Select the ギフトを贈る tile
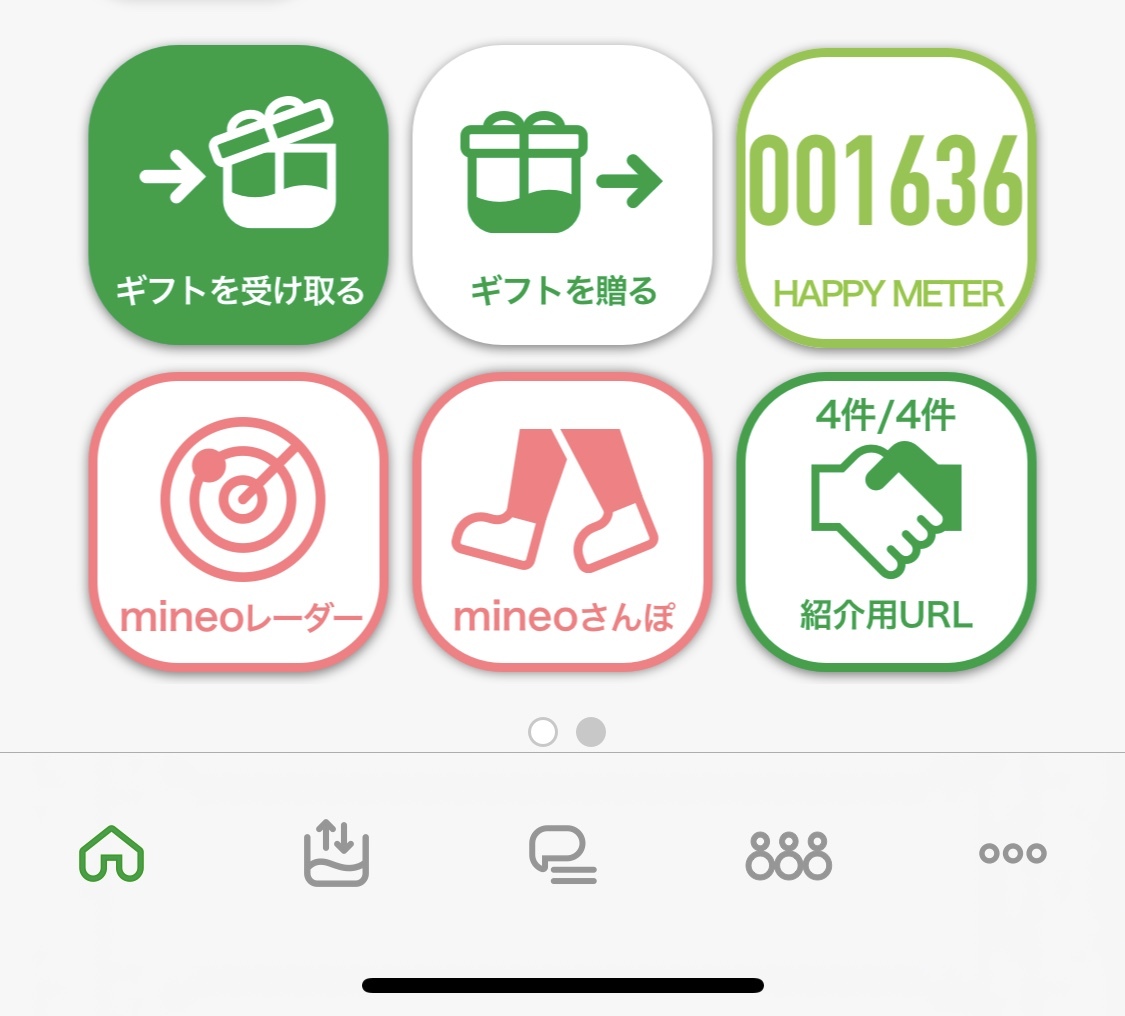 (562, 196)
